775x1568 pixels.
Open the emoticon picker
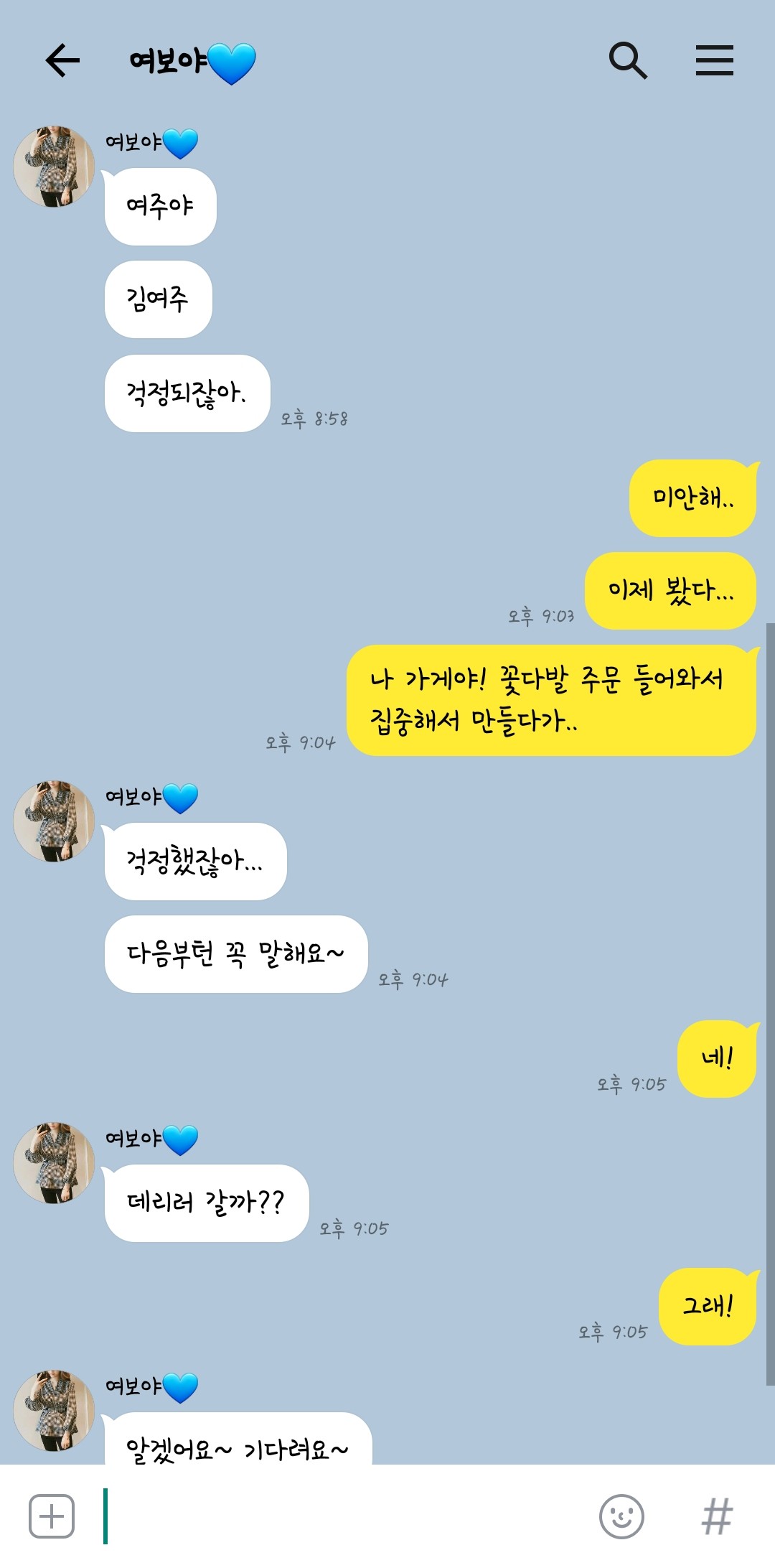(x=621, y=1516)
